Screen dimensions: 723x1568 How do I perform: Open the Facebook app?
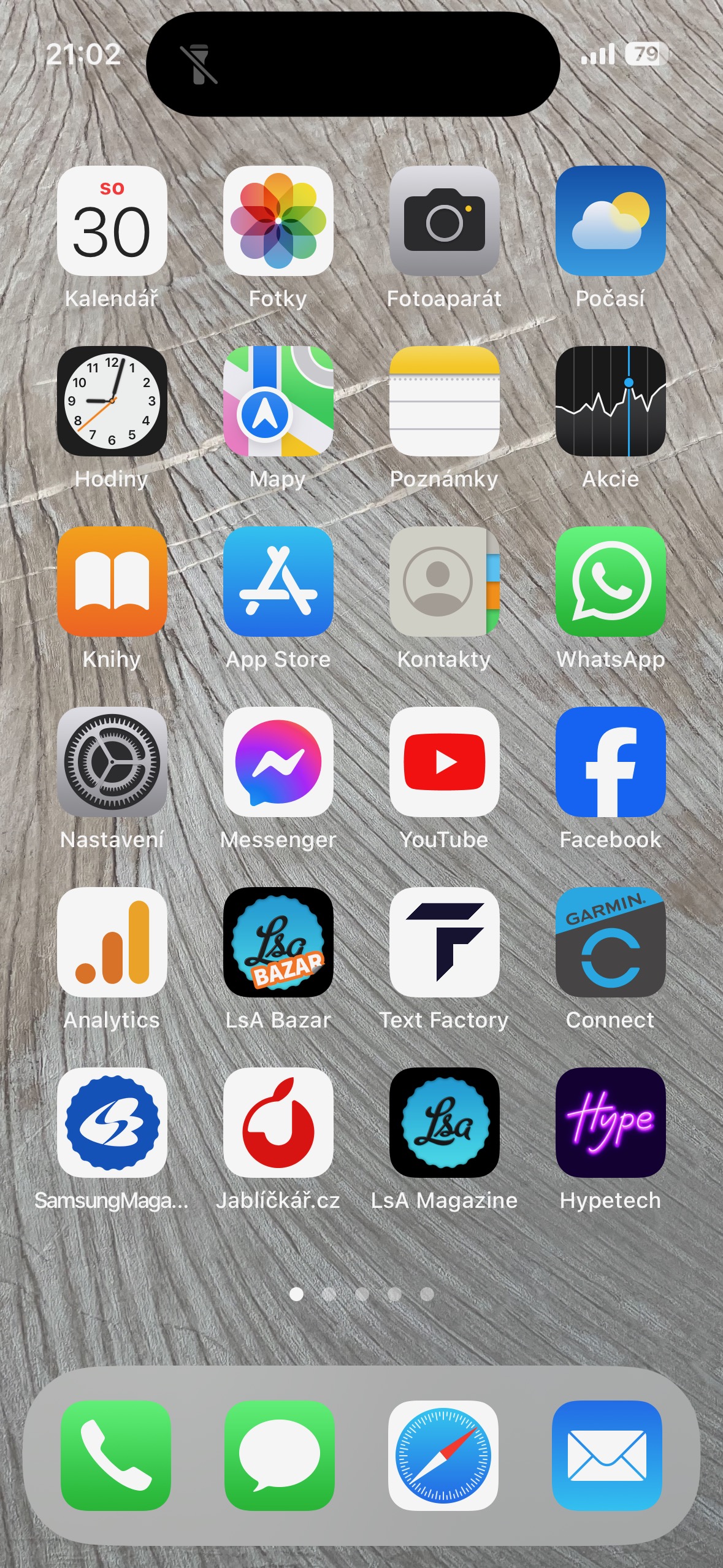[611, 763]
